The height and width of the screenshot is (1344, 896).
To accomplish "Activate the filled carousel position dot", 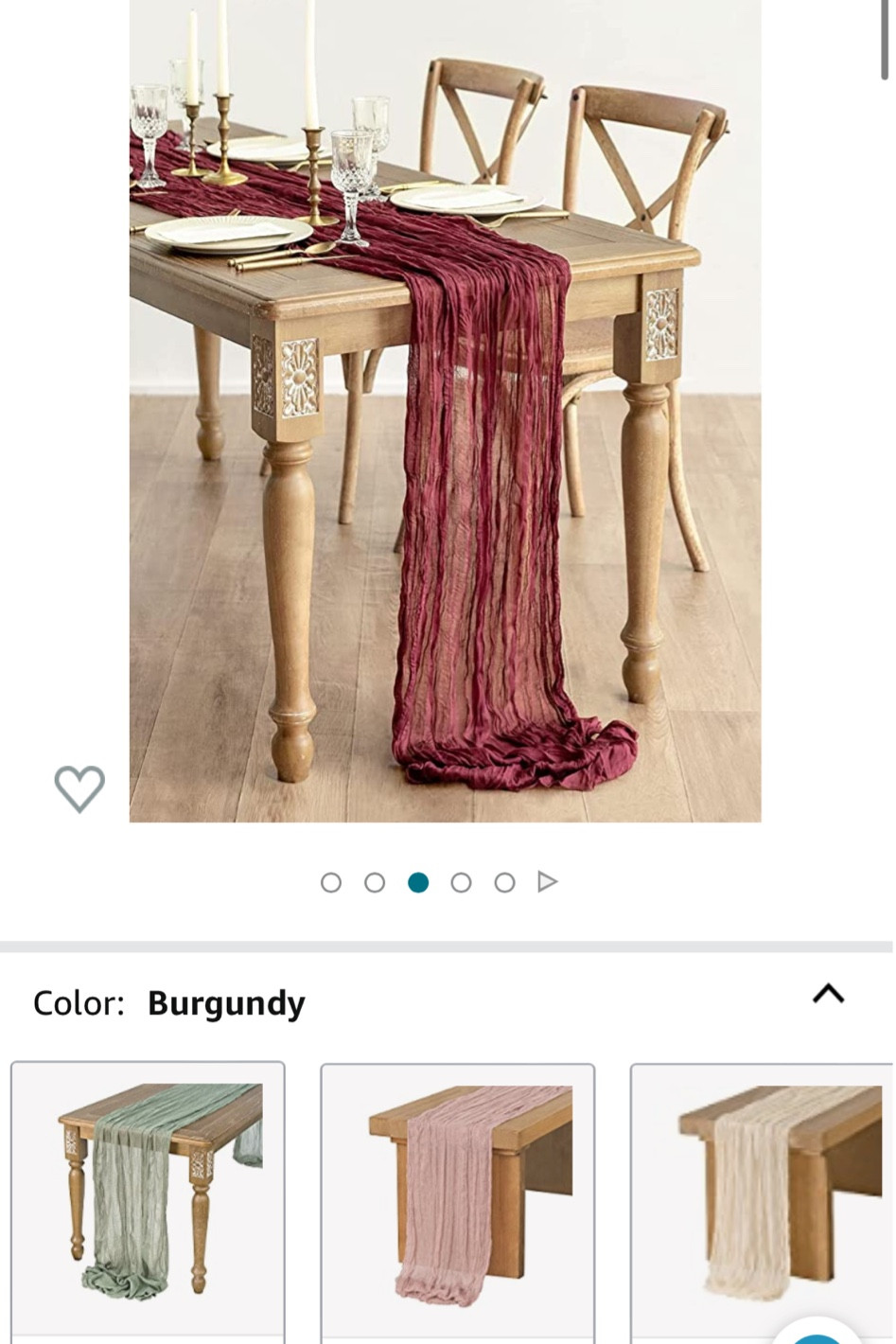I will point(417,881).
